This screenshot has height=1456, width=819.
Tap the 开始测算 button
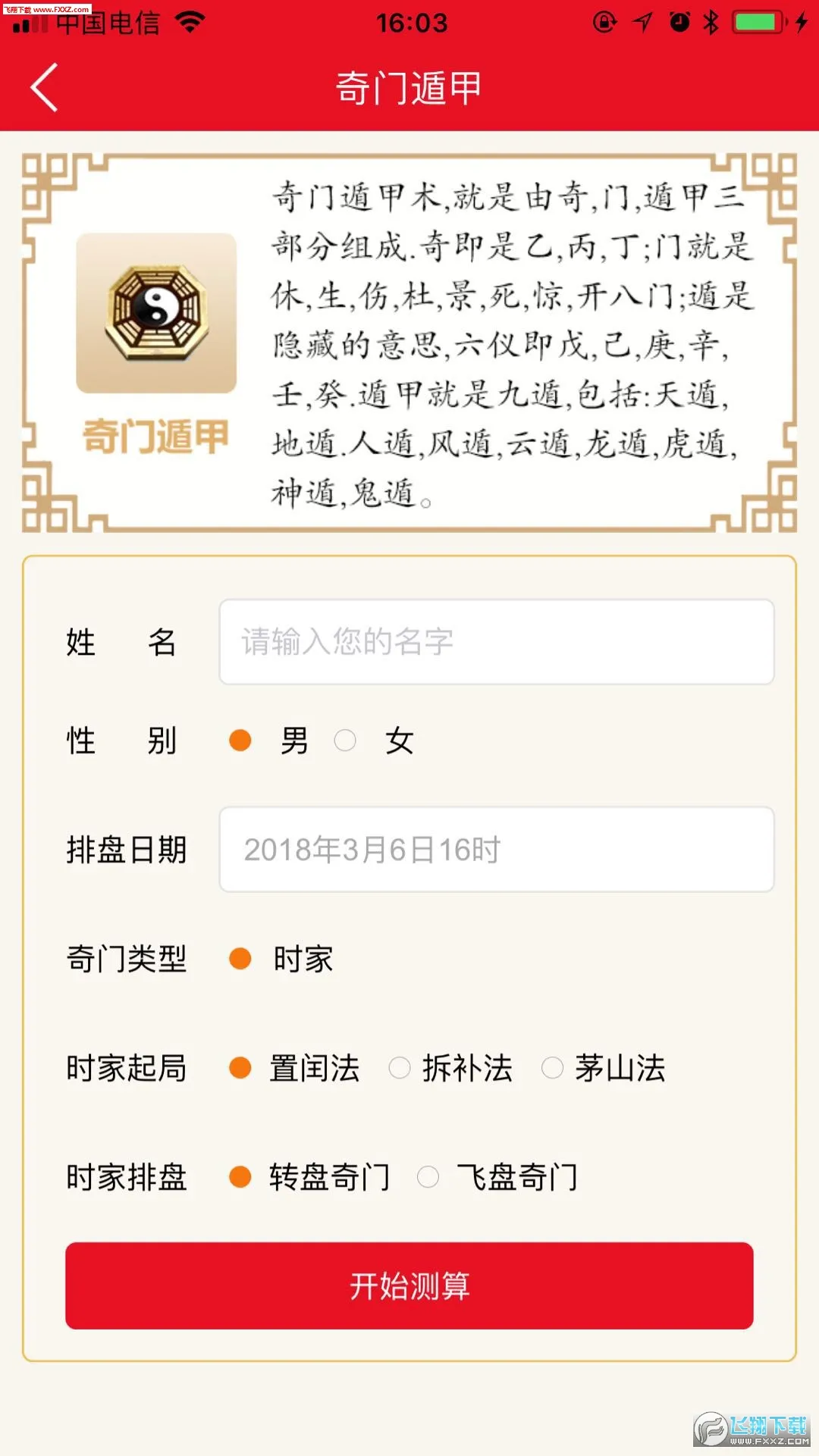pyautogui.click(x=409, y=1285)
